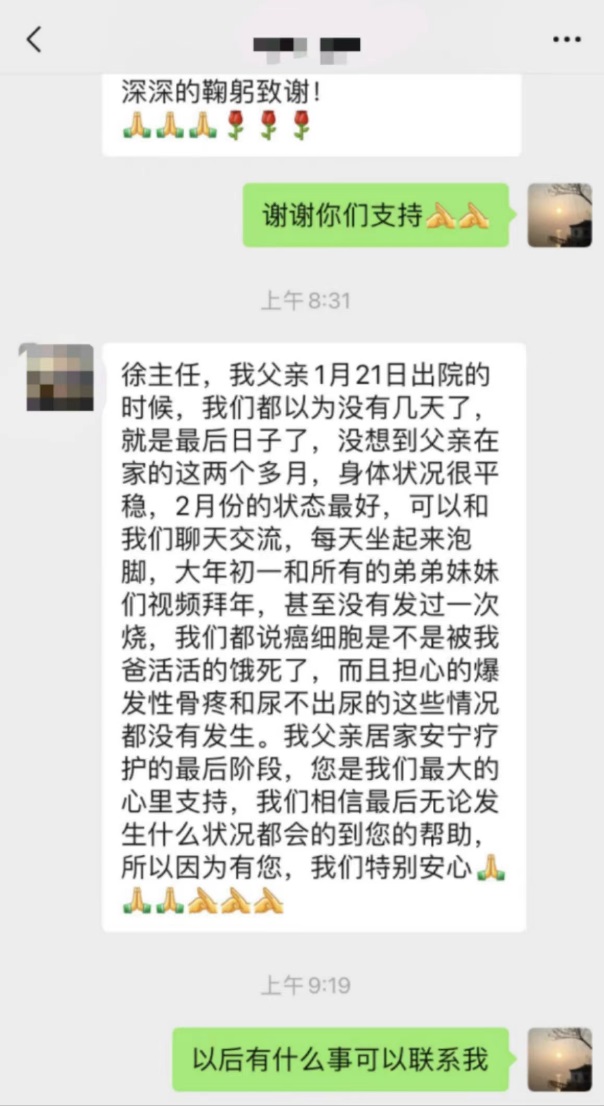Tap the sunset avatar next to 谢谢你们支持
Image resolution: width=604 pixels, height=1106 pixels.
pyautogui.click(x=560, y=215)
